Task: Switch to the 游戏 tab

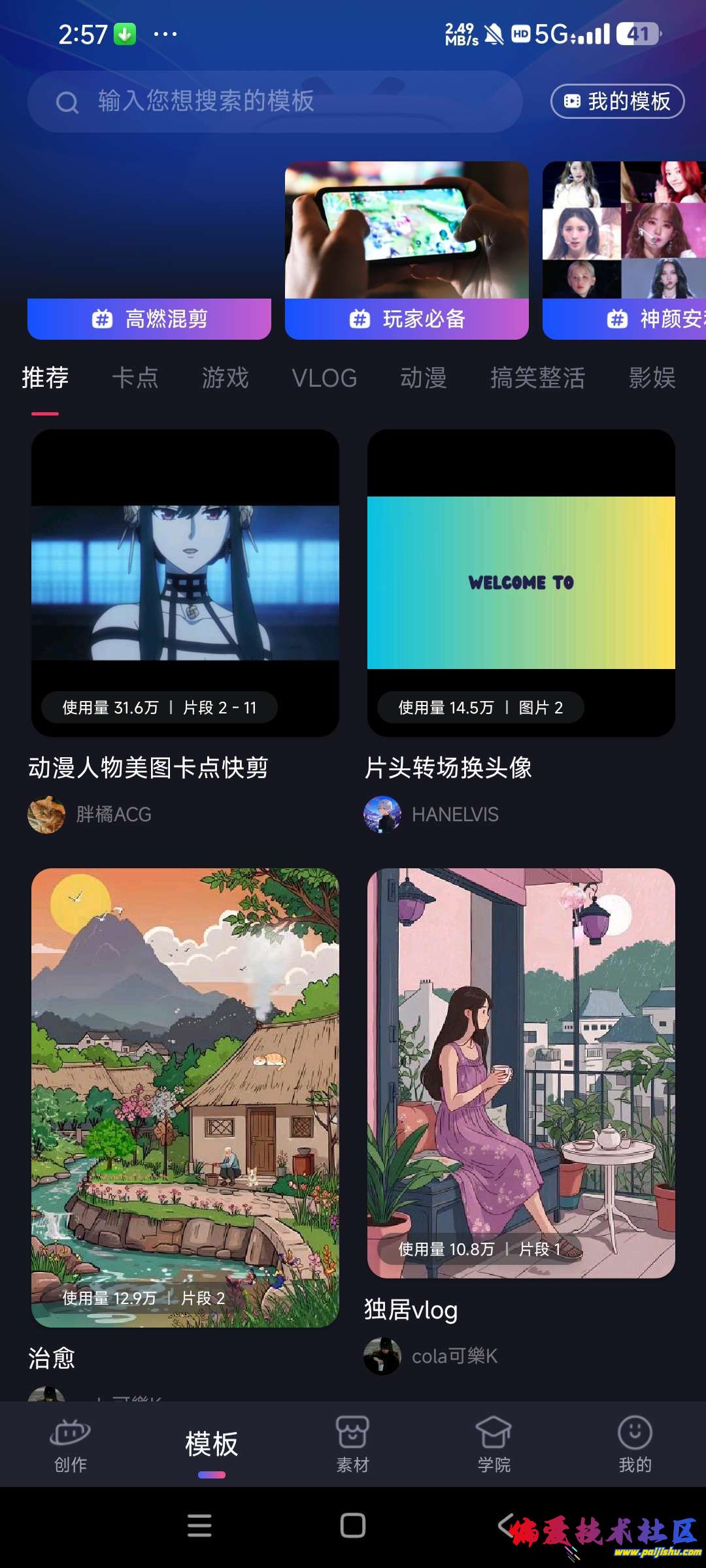Action: pos(226,378)
